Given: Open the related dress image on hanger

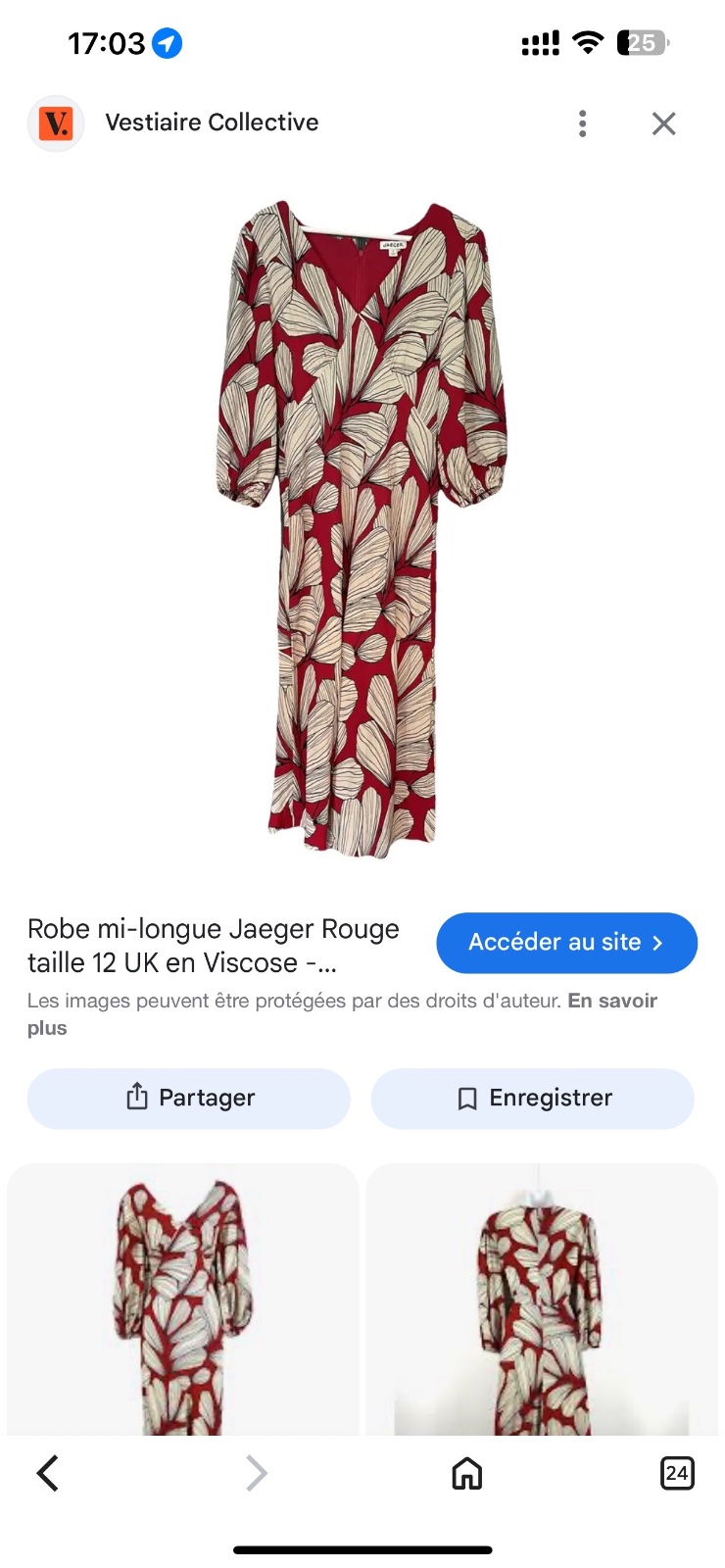Looking at the screenshot, I should pyautogui.click(x=542, y=1299).
